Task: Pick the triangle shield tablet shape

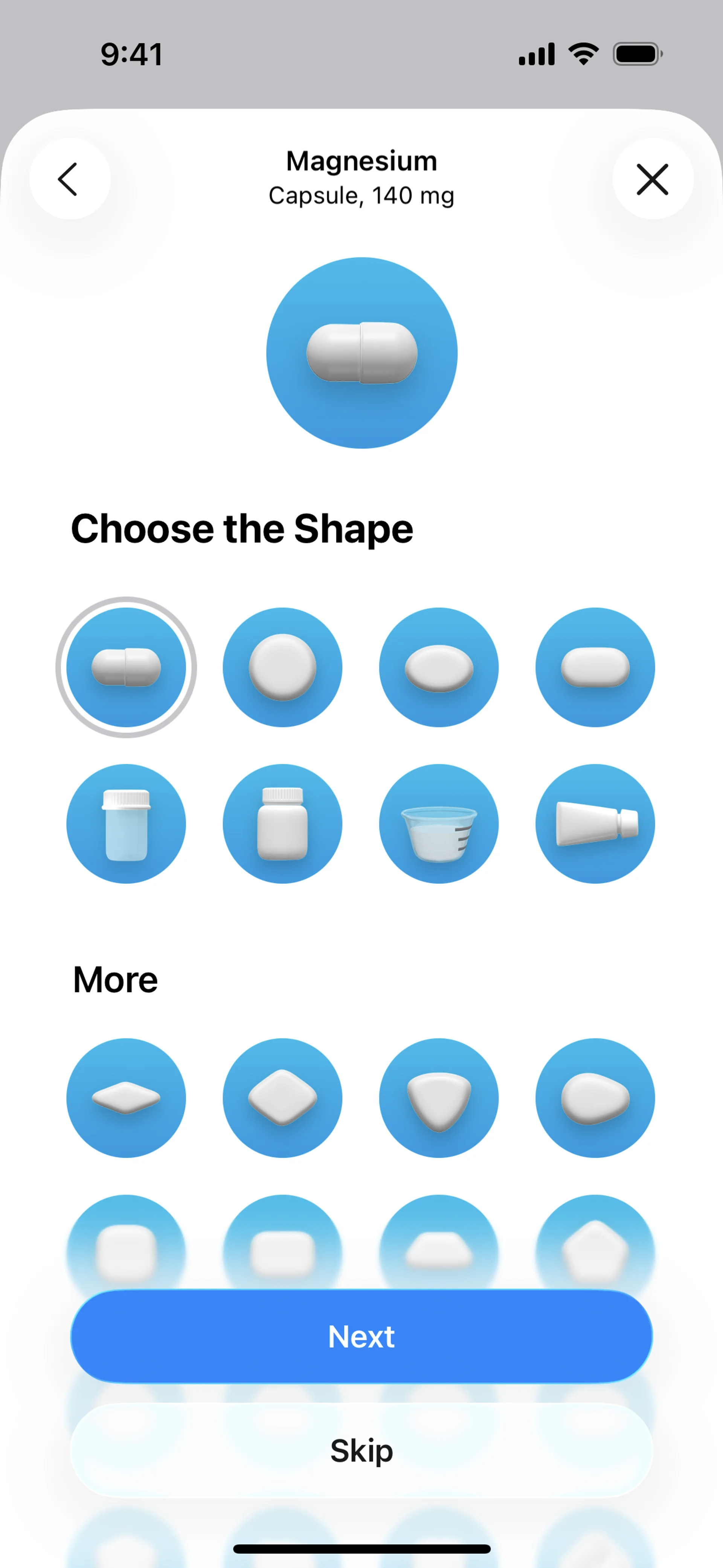Action: (x=439, y=1098)
